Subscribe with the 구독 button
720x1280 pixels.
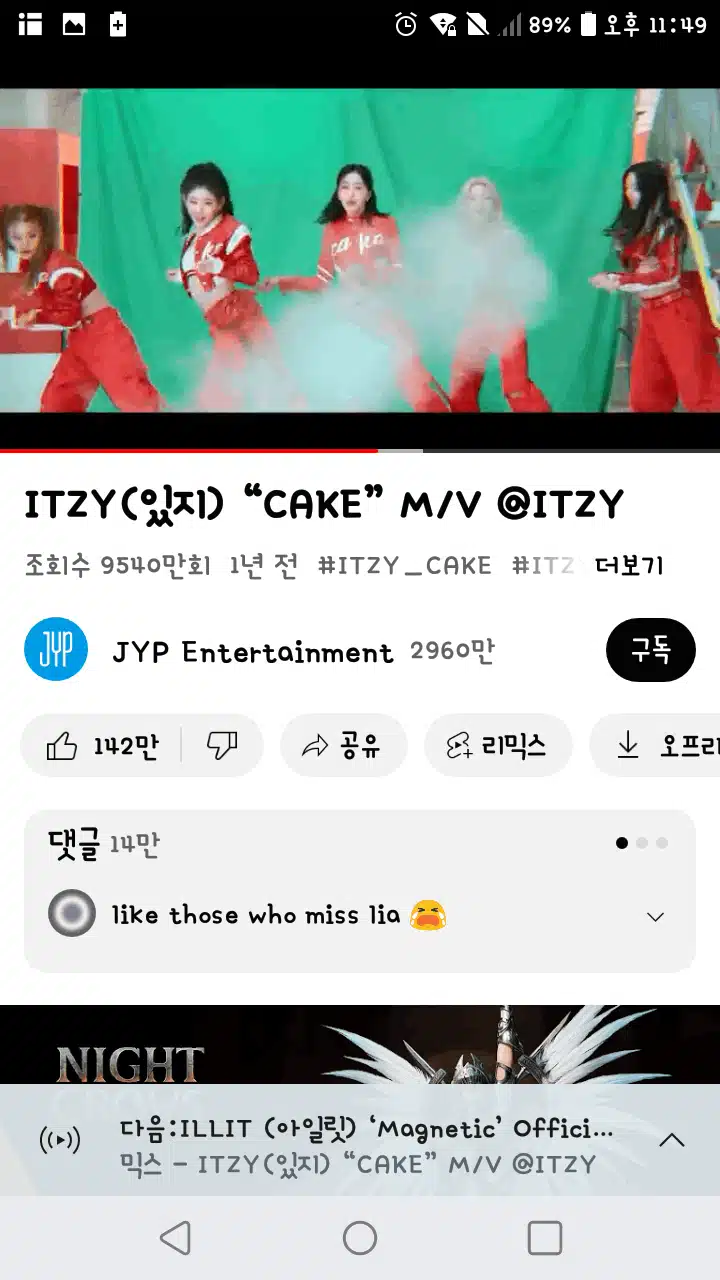(650, 650)
